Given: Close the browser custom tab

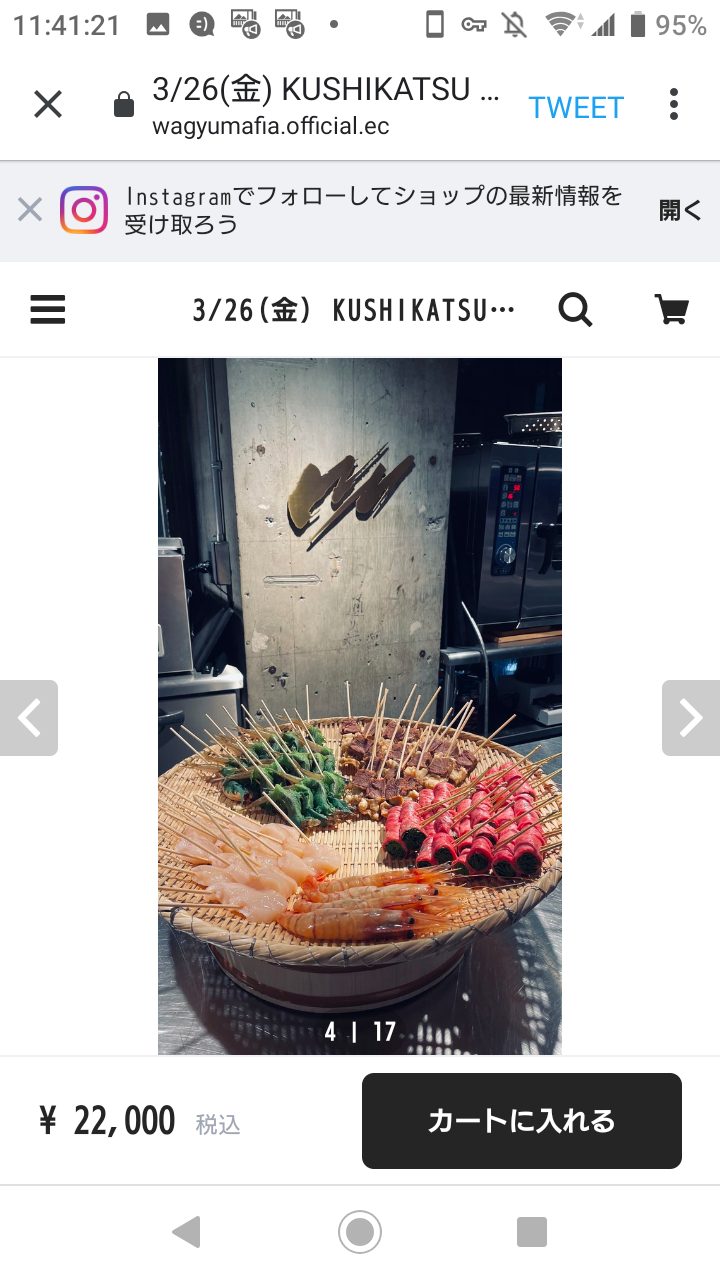Looking at the screenshot, I should (x=48, y=104).
